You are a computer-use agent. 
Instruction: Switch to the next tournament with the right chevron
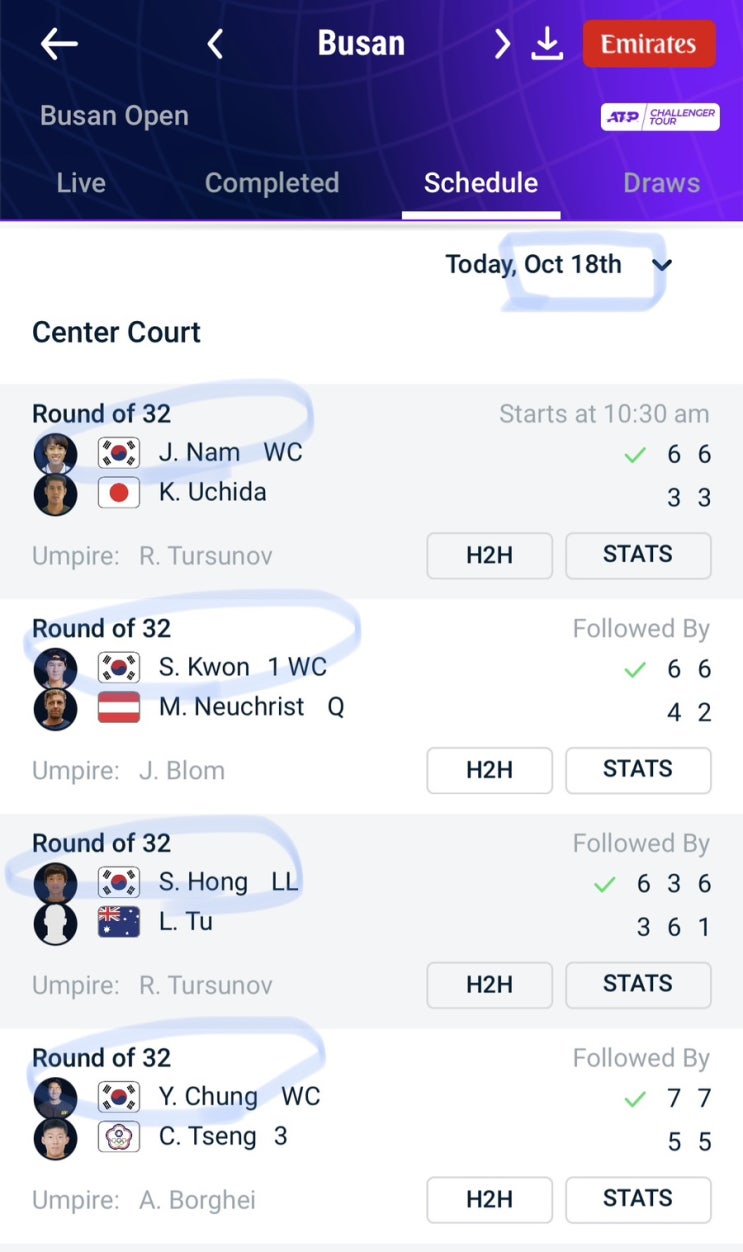tap(502, 44)
